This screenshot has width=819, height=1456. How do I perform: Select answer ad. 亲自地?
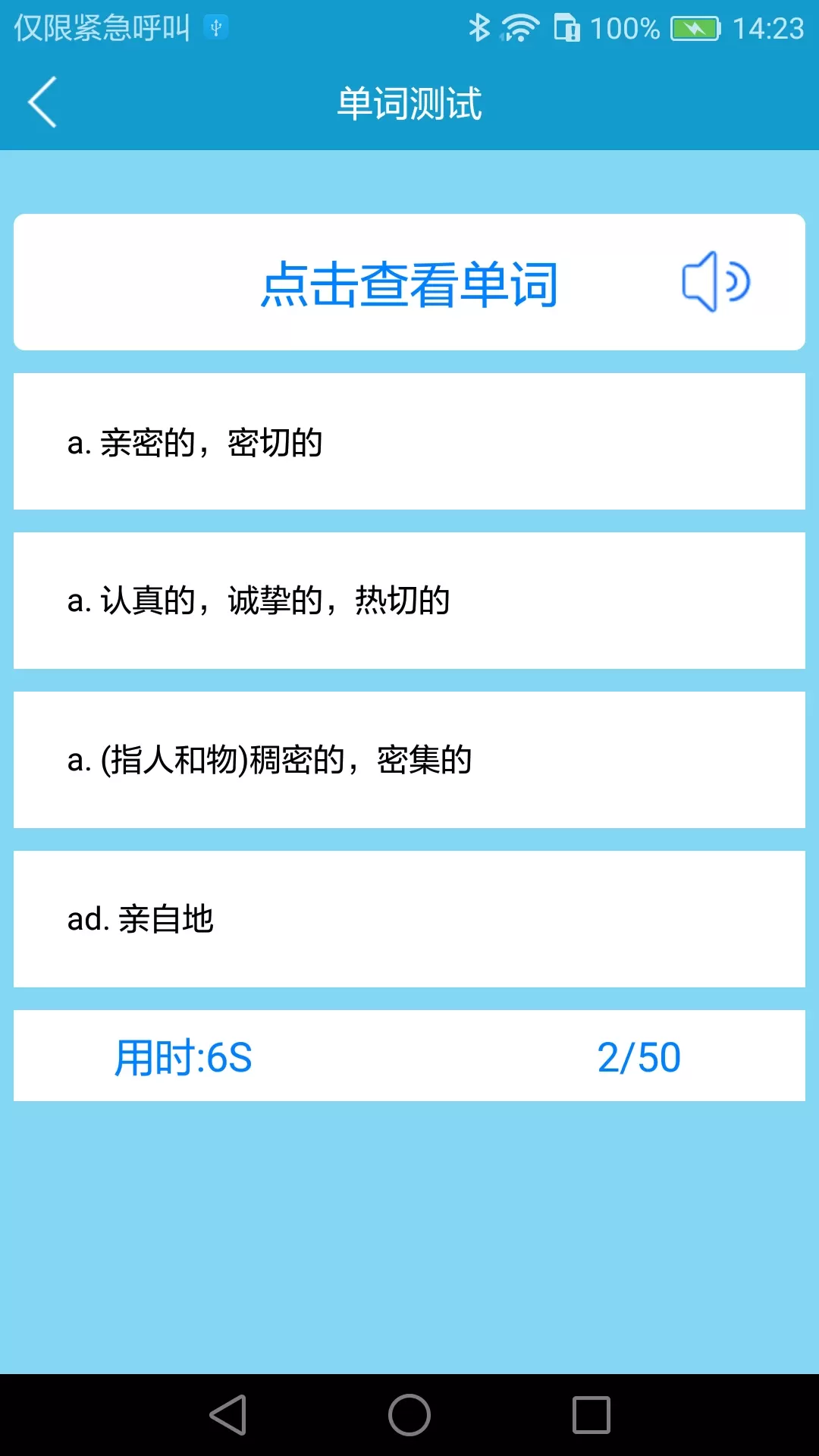coord(409,919)
